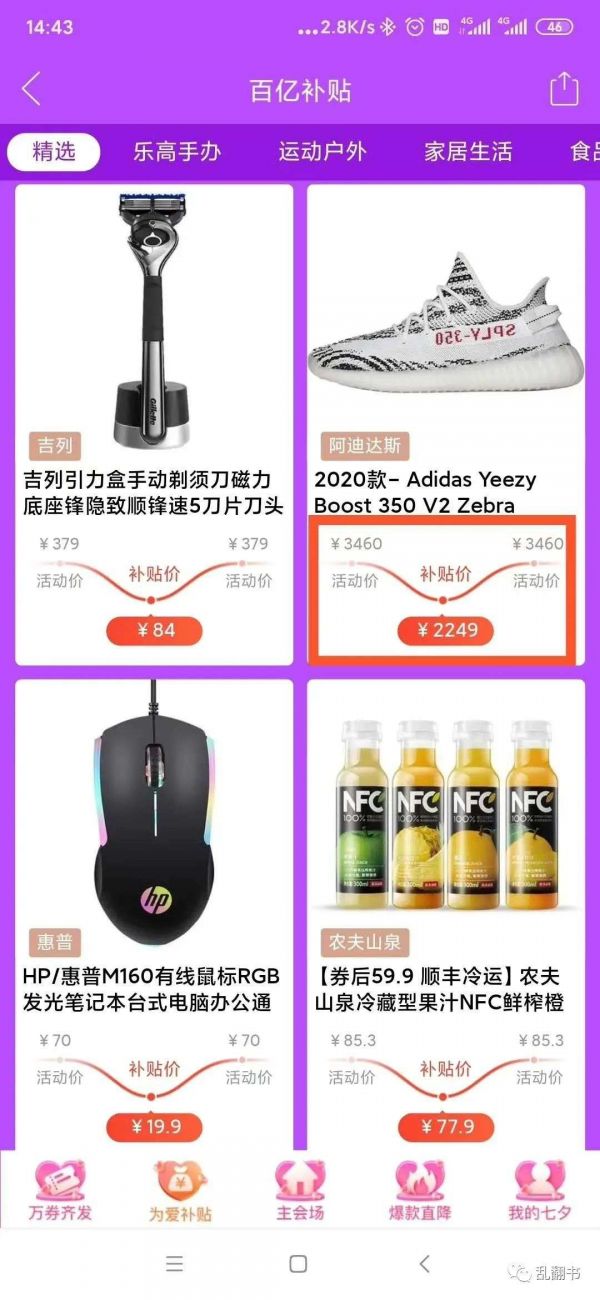Screen dimensions: 600x1300
Task: Share the 百亿补贴 page
Action: coord(564,88)
